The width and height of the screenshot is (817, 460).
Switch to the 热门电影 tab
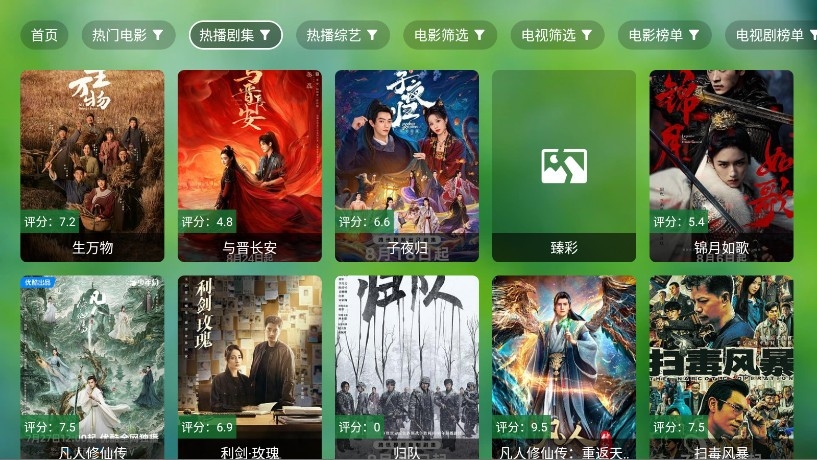pyautogui.click(x=128, y=35)
